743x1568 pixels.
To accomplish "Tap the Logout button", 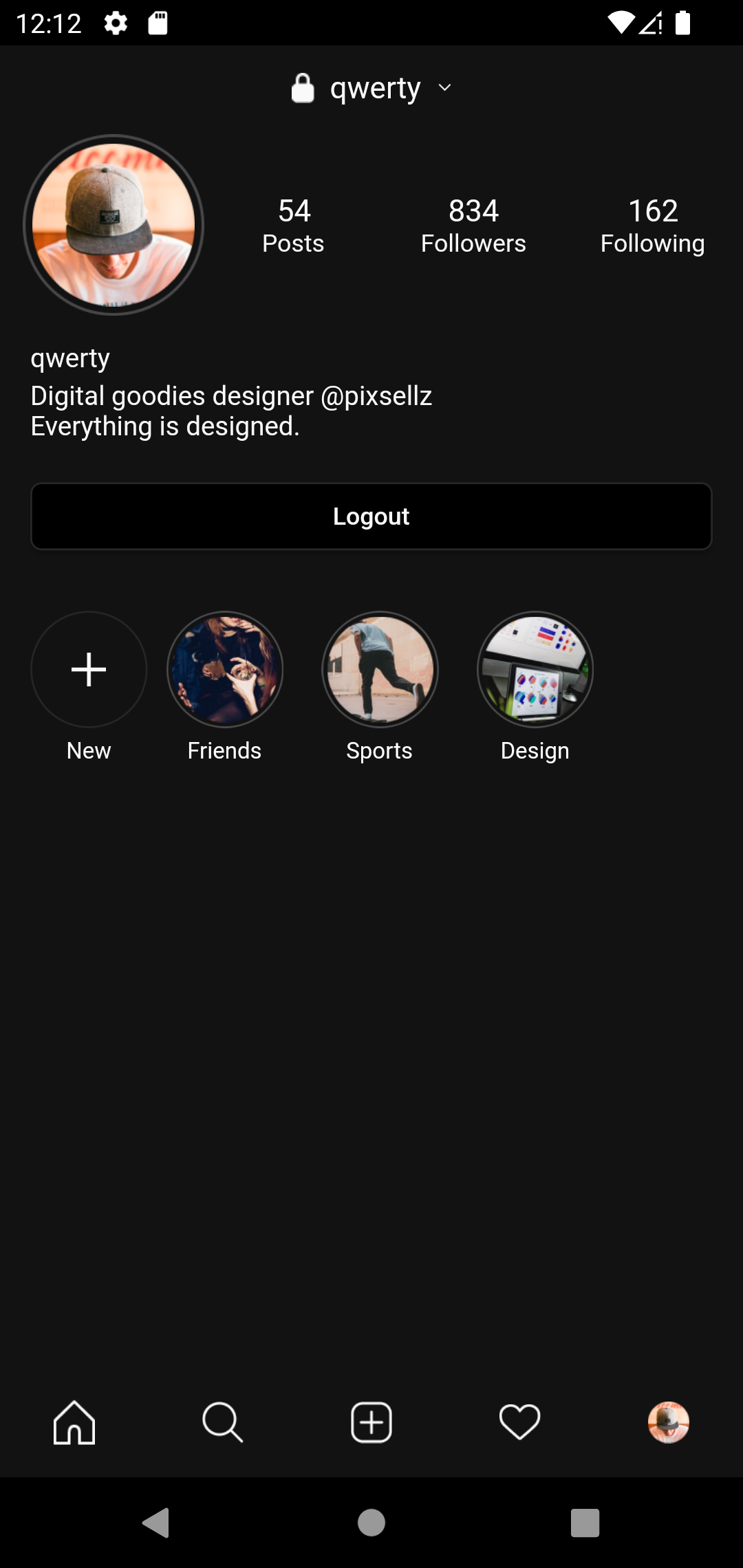I will (371, 516).
